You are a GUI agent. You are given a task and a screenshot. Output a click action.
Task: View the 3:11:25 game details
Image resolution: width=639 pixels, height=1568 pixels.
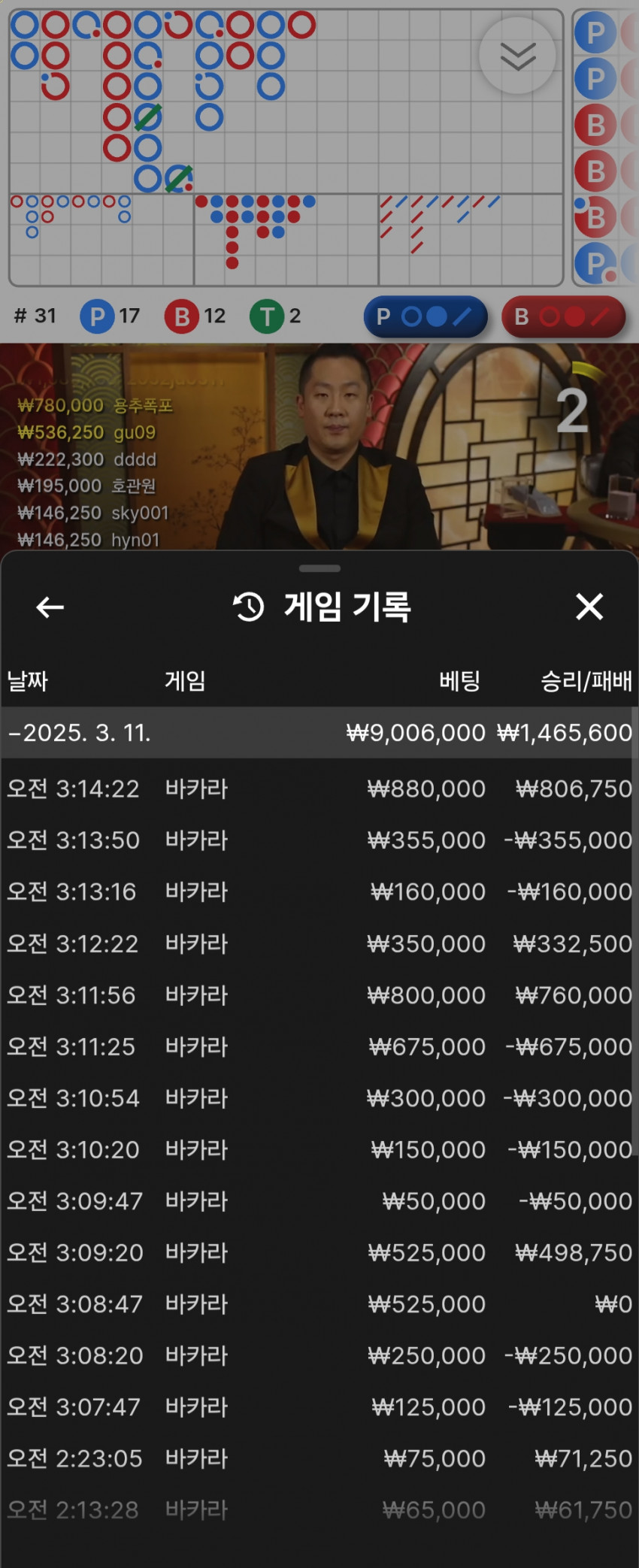point(319,1046)
